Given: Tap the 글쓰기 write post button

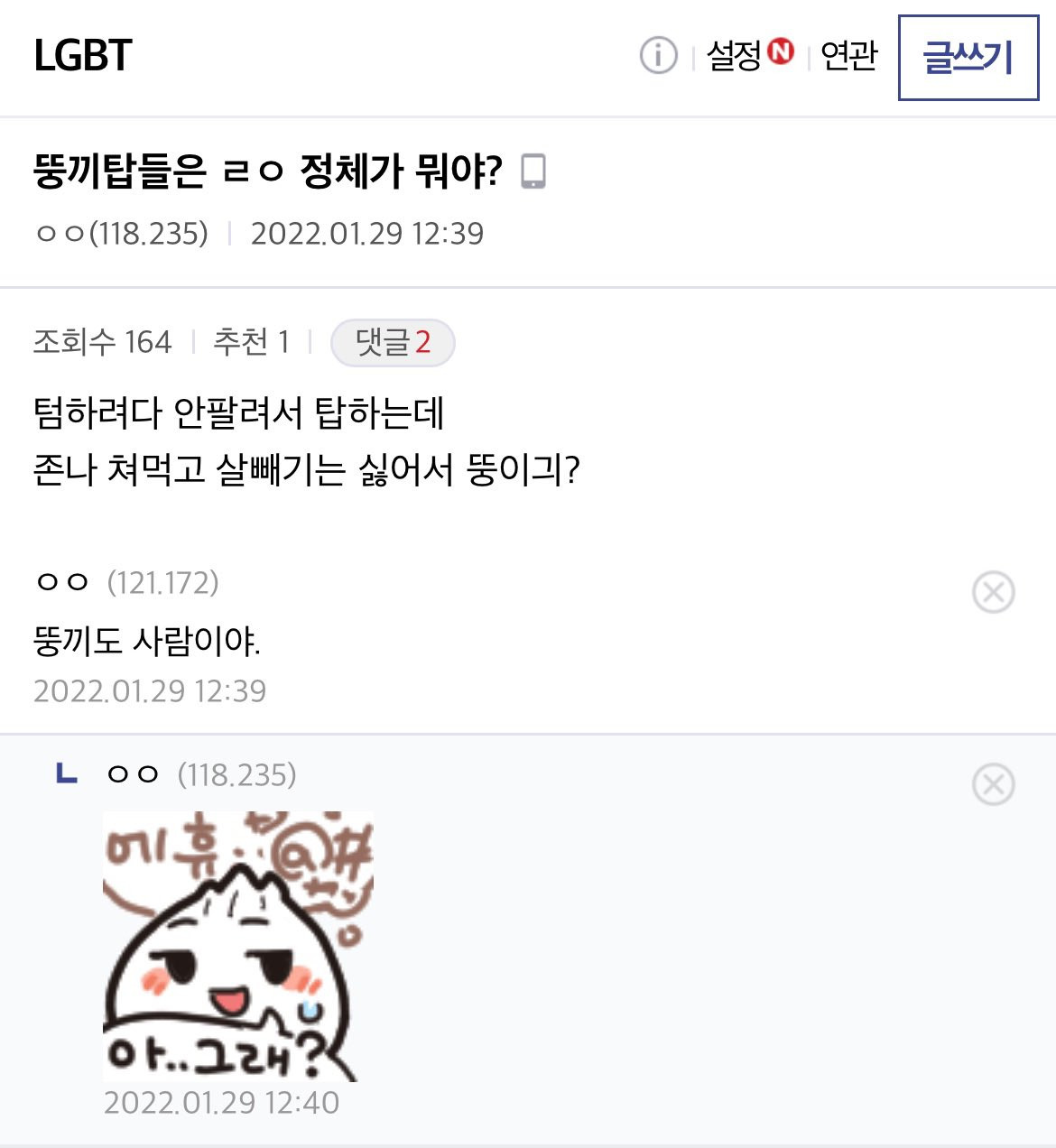Looking at the screenshot, I should pyautogui.click(x=968, y=58).
